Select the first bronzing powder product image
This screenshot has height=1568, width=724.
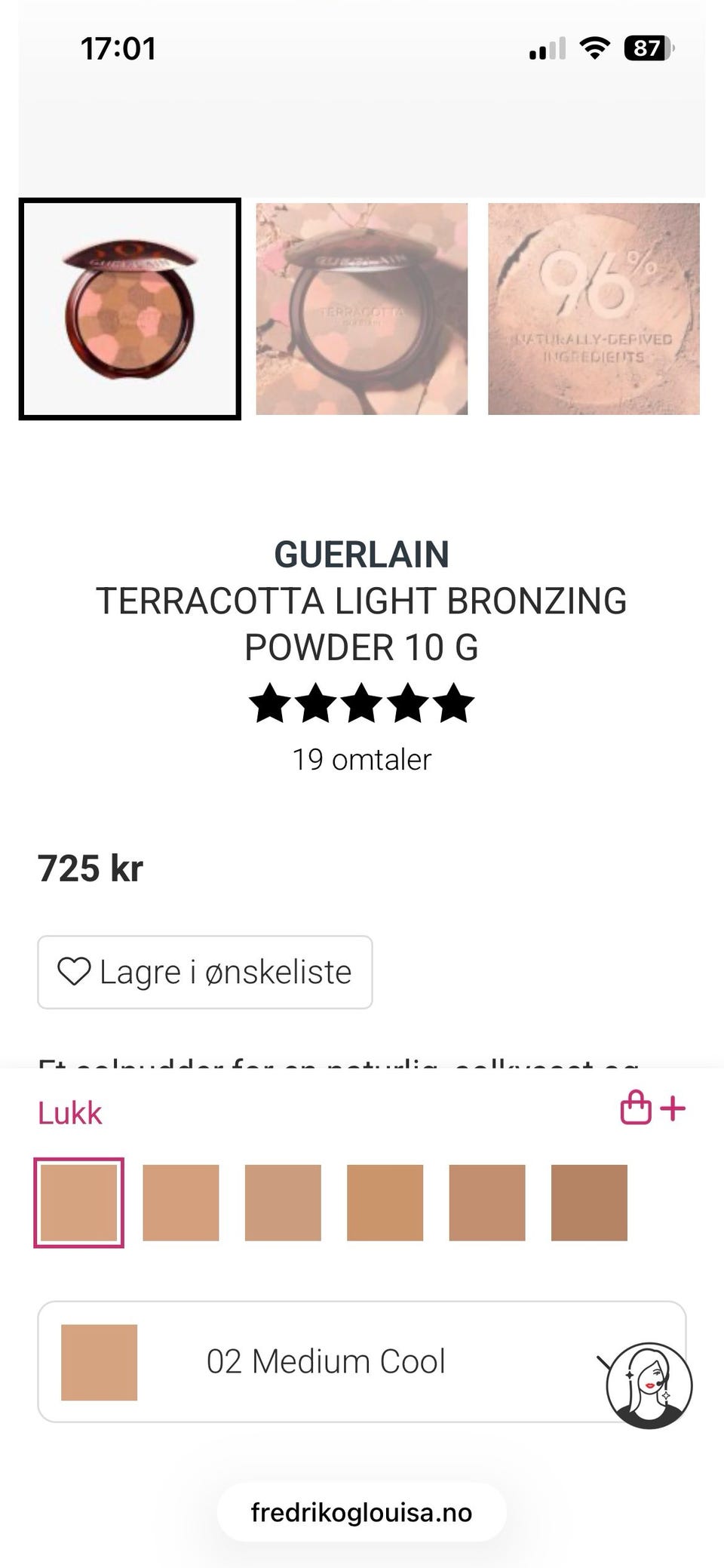click(130, 309)
